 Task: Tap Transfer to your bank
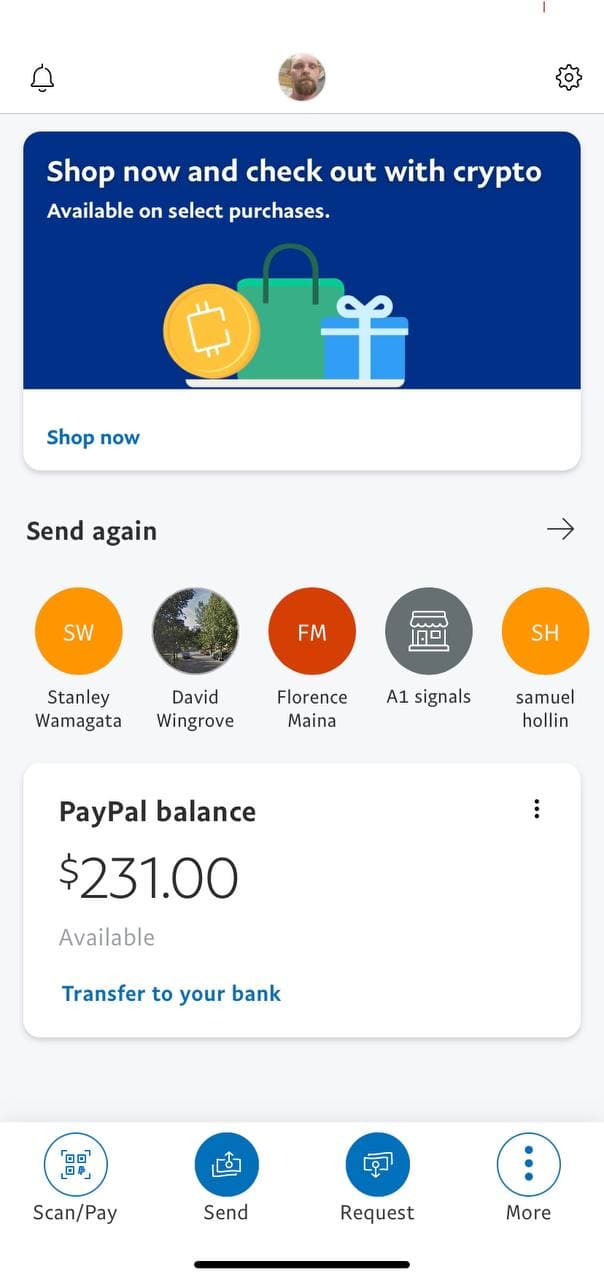pyautogui.click(x=171, y=993)
